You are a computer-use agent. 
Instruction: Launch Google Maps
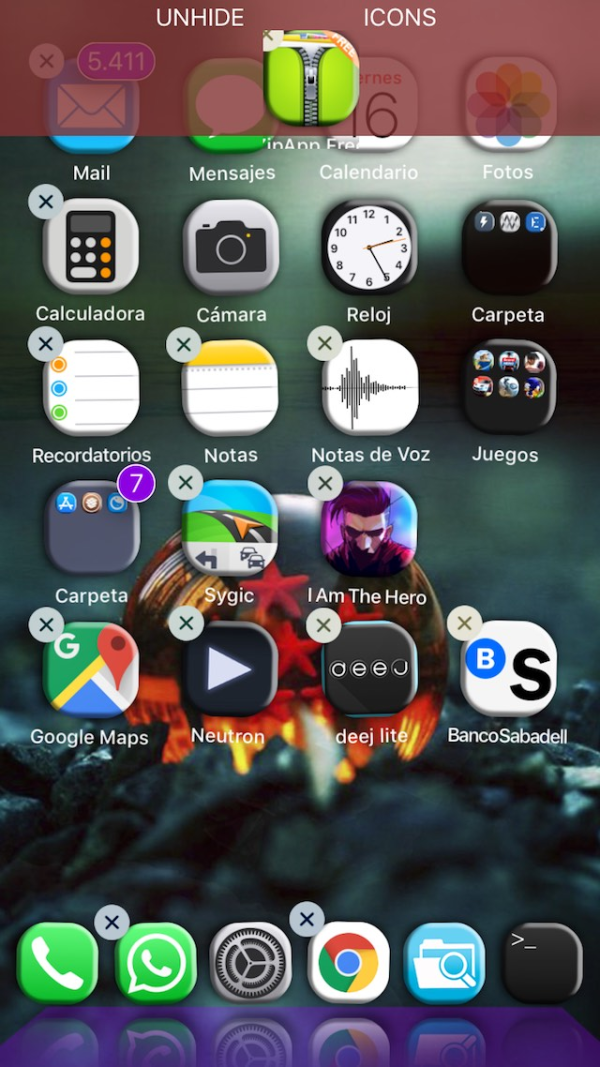click(91, 669)
